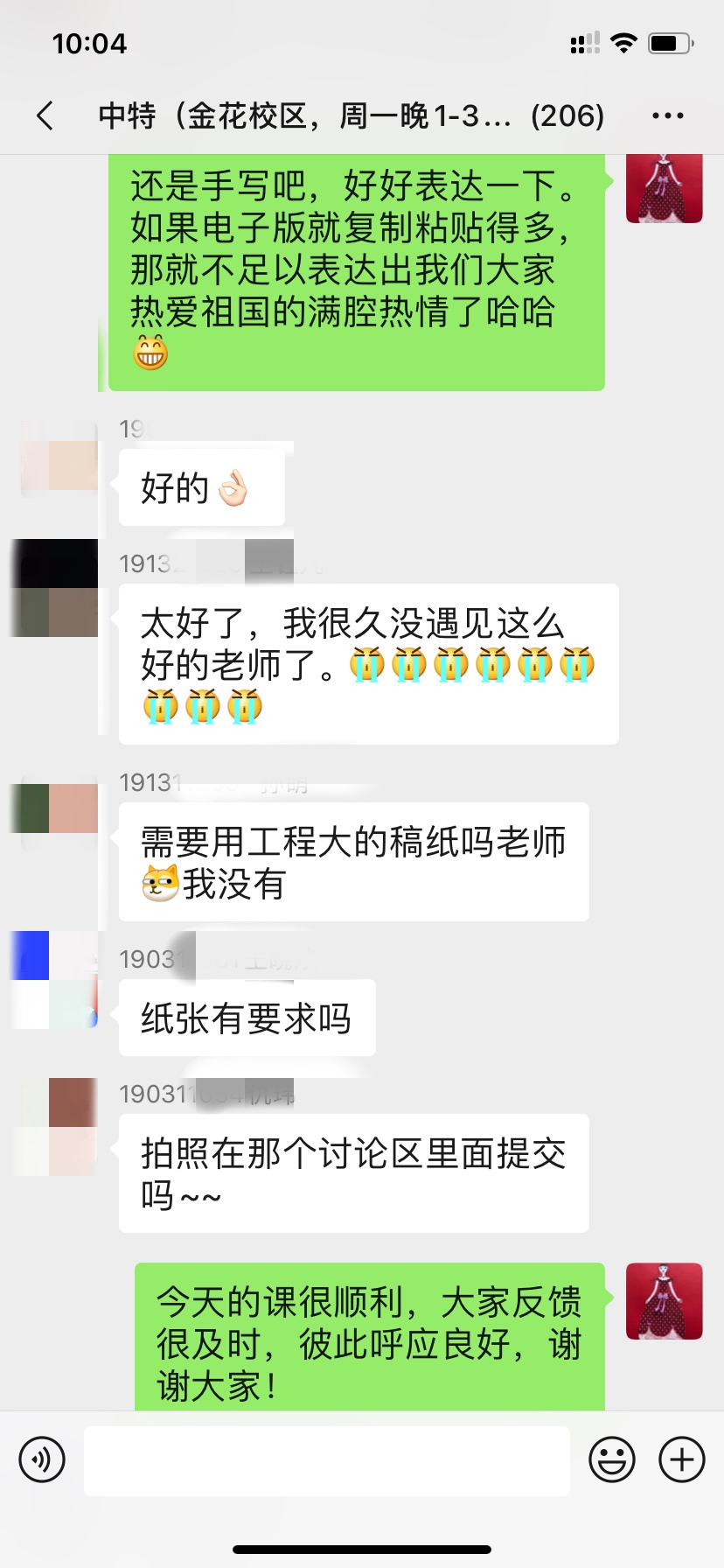View avatar beside 太好了 message
The image size is (724, 1568).
tap(56, 588)
